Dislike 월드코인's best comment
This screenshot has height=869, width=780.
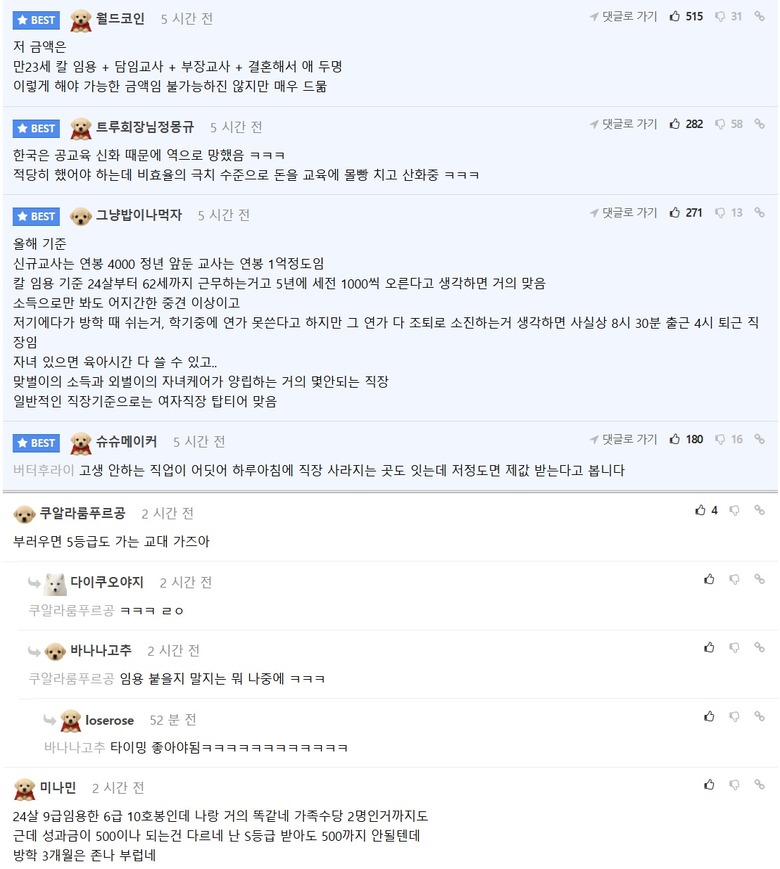click(721, 16)
